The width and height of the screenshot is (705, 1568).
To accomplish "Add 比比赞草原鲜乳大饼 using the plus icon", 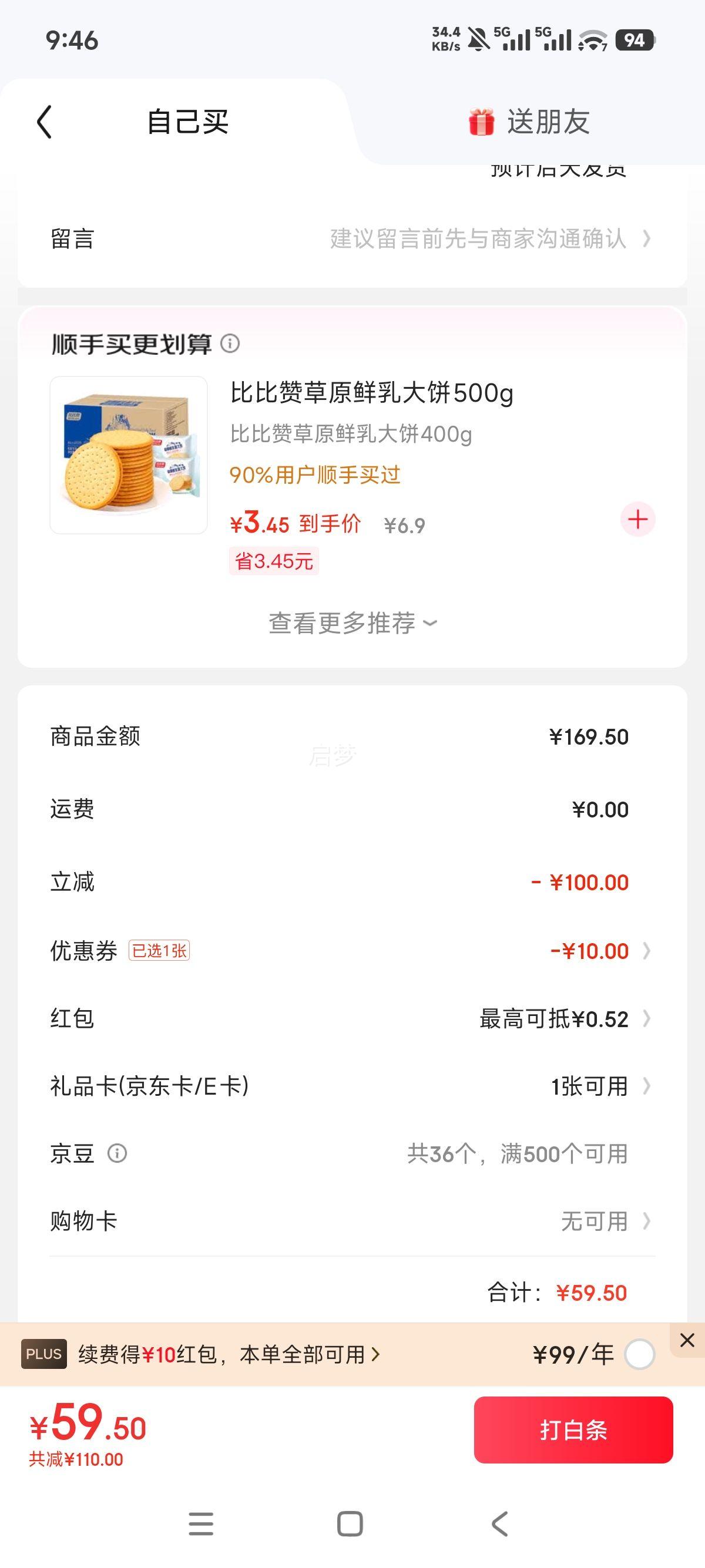I will coord(637,519).
